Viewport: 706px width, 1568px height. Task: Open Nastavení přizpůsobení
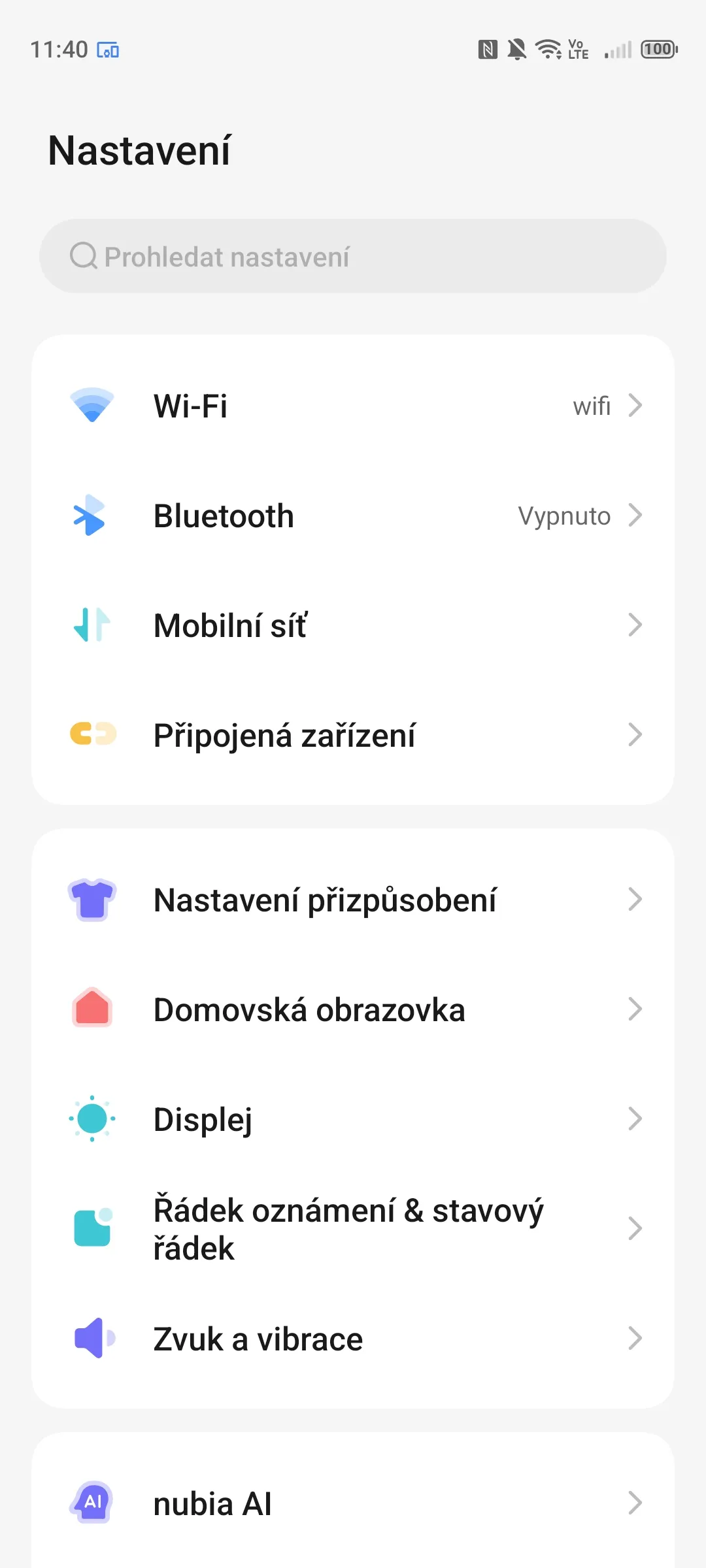click(353, 900)
